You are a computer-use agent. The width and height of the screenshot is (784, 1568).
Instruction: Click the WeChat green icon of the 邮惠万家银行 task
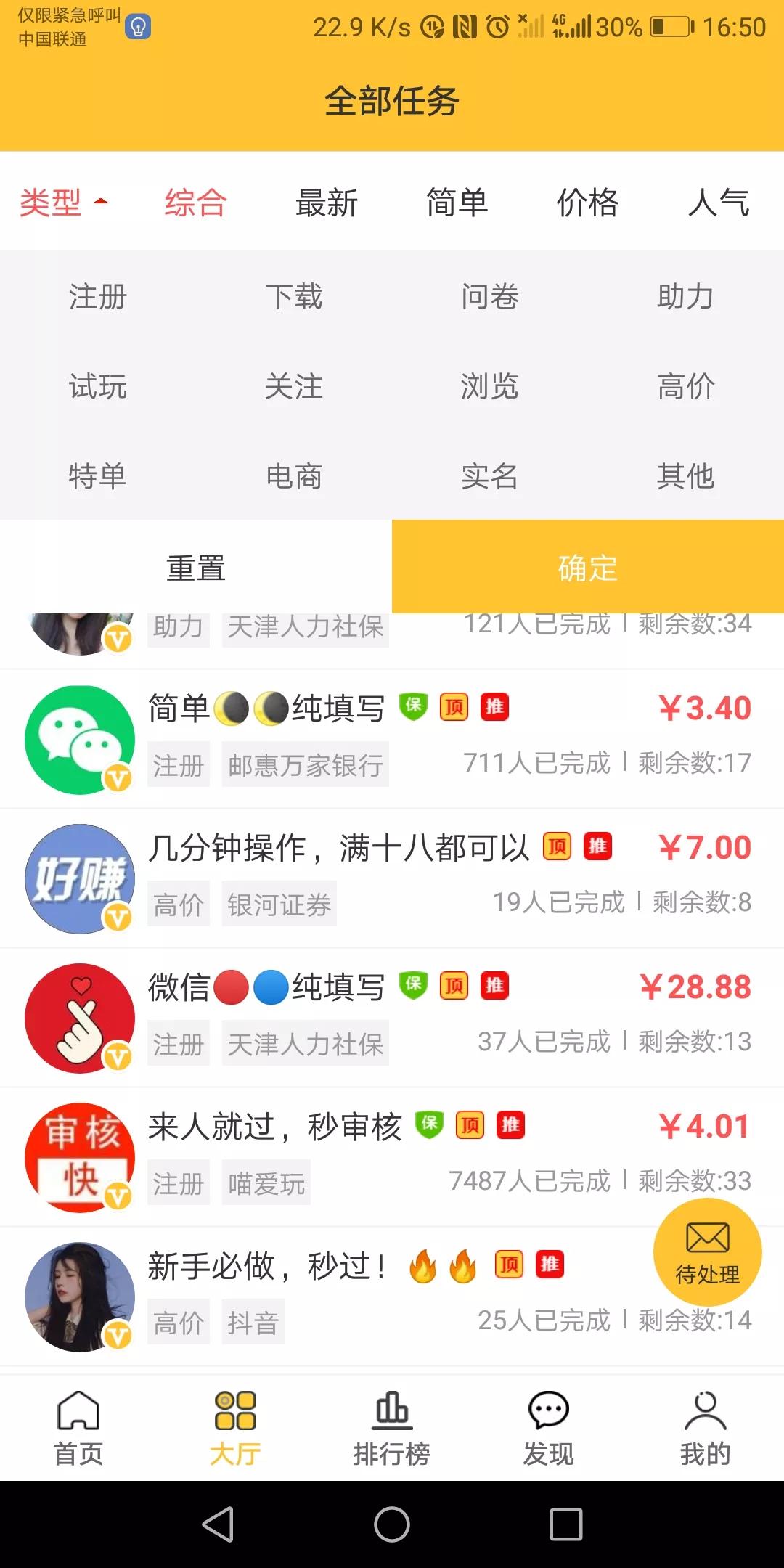[80, 739]
